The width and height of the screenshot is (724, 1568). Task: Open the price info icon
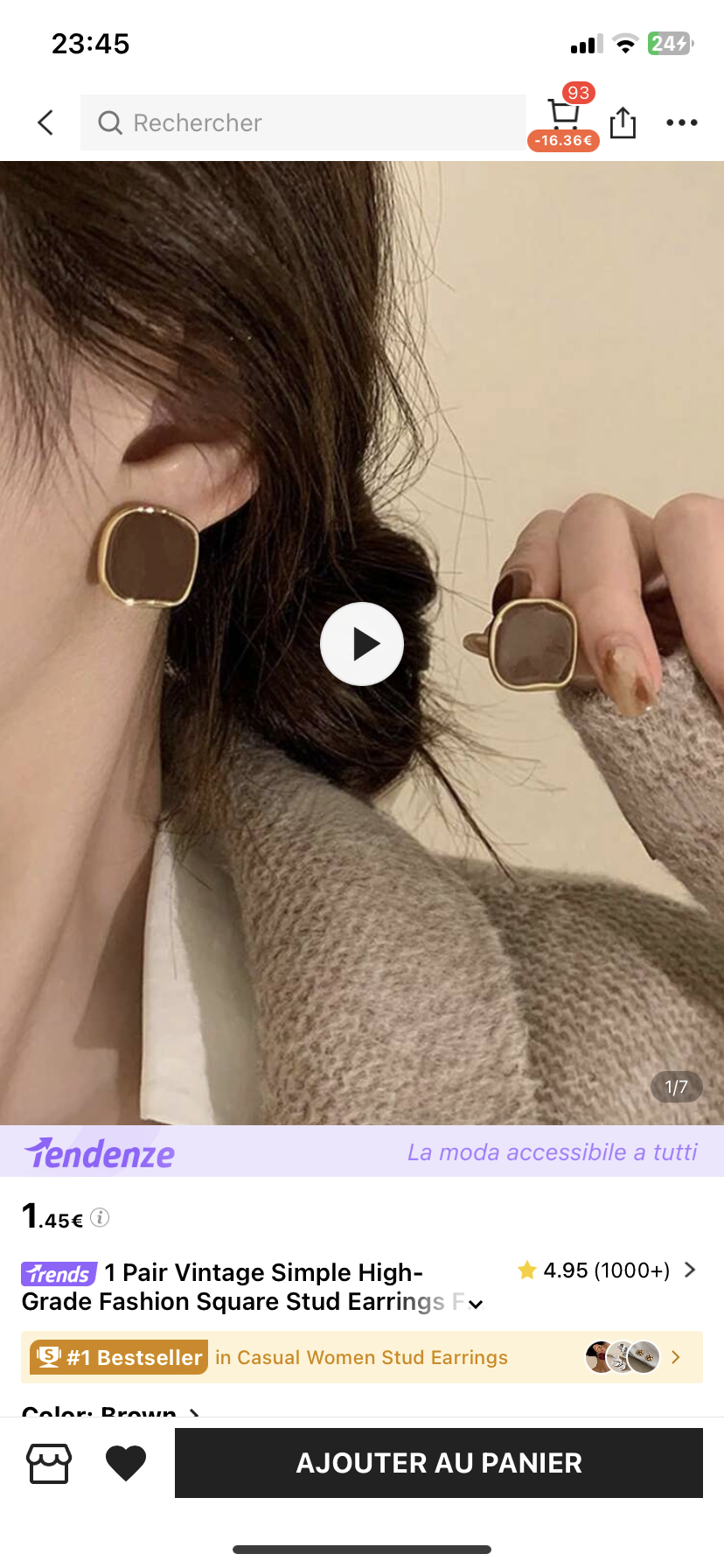101,1218
